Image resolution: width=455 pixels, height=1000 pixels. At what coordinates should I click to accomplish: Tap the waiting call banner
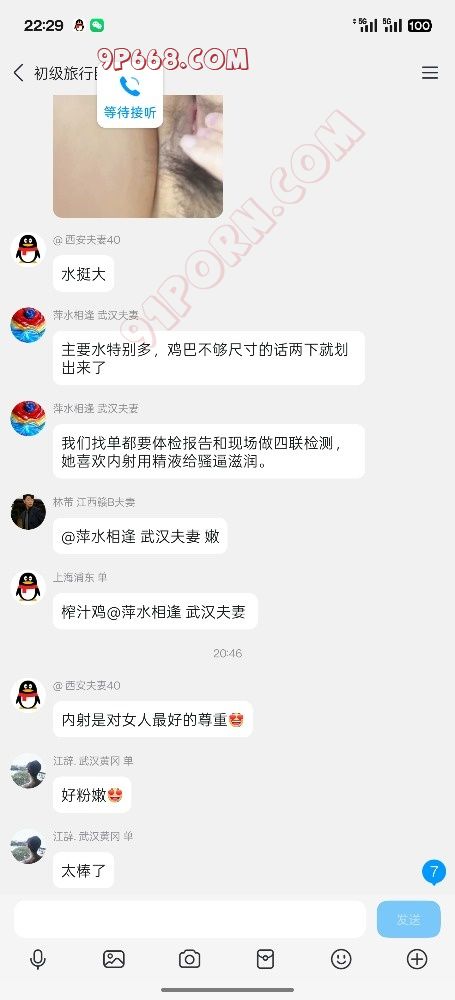pyautogui.click(x=130, y=97)
